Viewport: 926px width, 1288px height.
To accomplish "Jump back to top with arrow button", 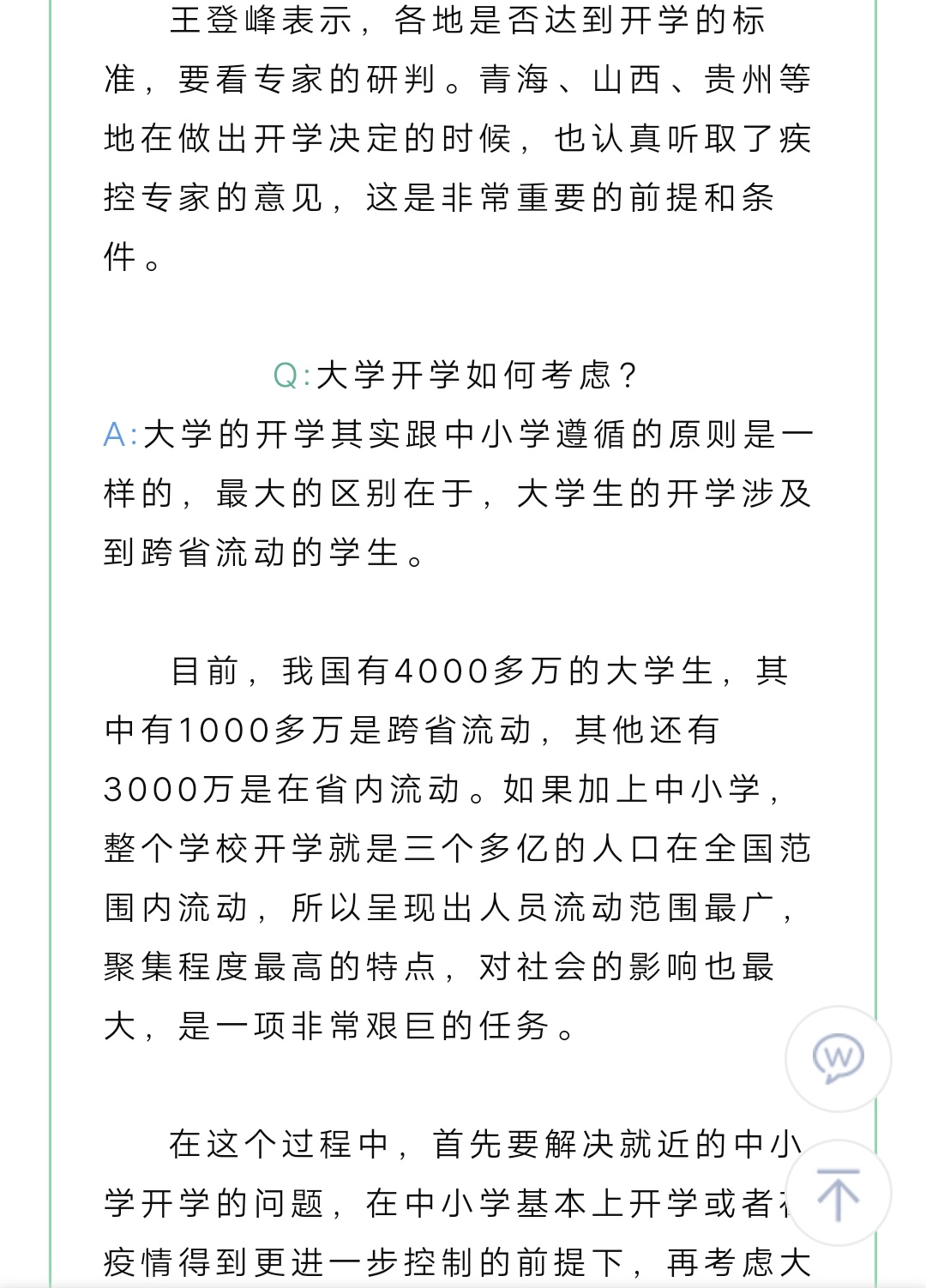I will [x=838, y=1193].
